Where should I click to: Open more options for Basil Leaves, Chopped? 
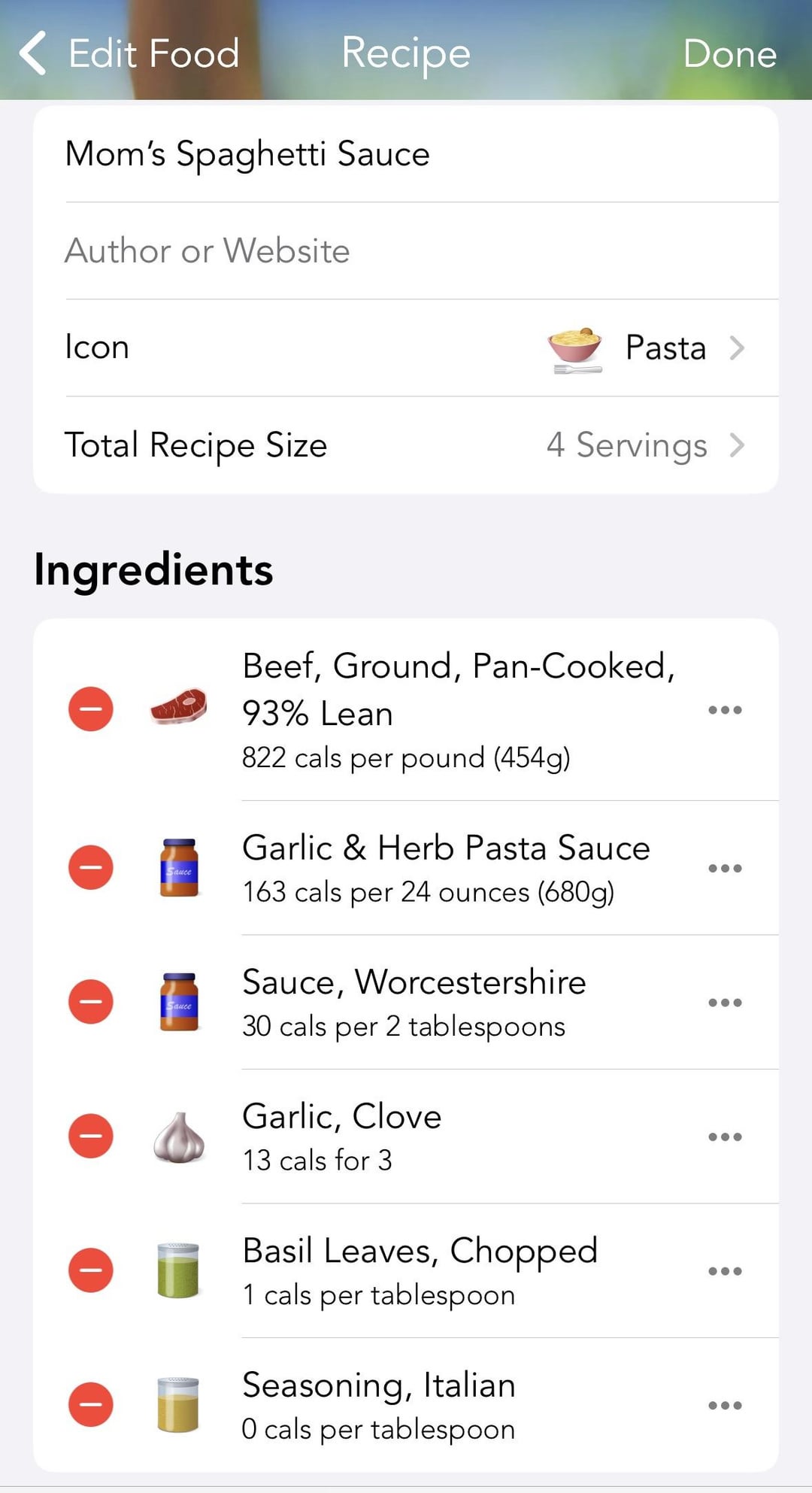[x=725, y=1271]
